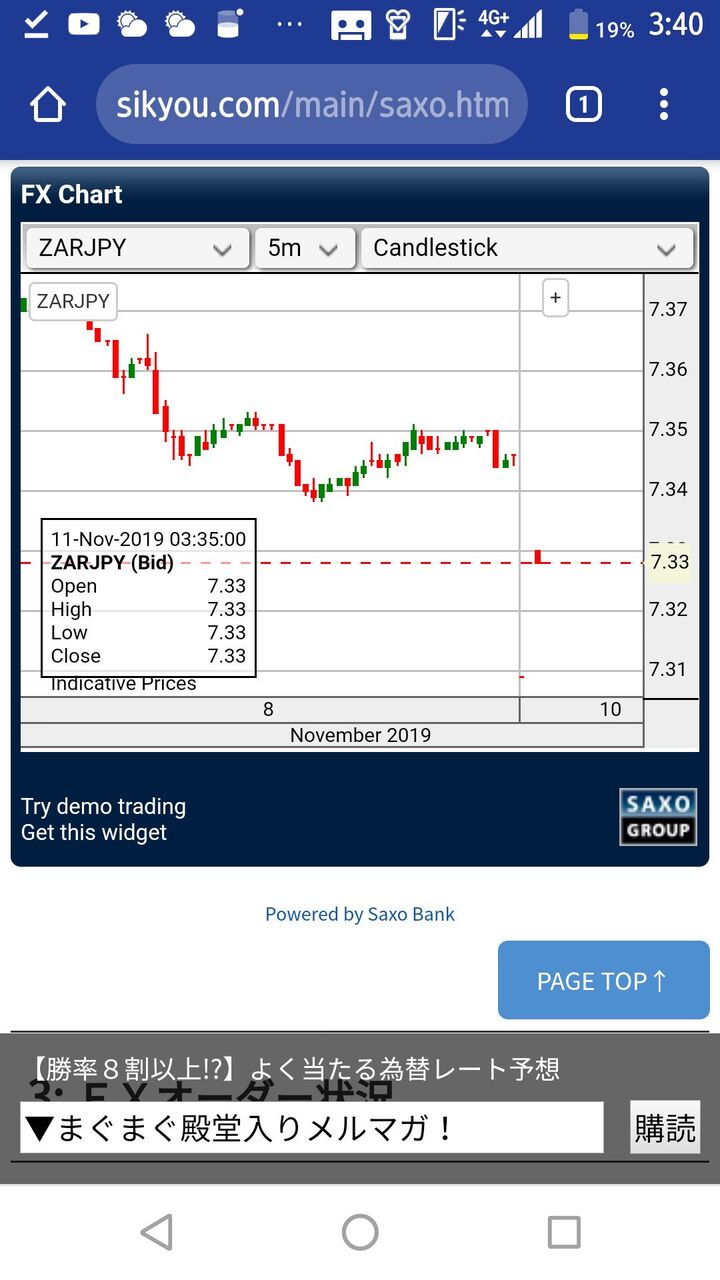Expand the ZARJPY currency pair dropdown
Screen dimensions: 720x1280
[x=136, y=248]
